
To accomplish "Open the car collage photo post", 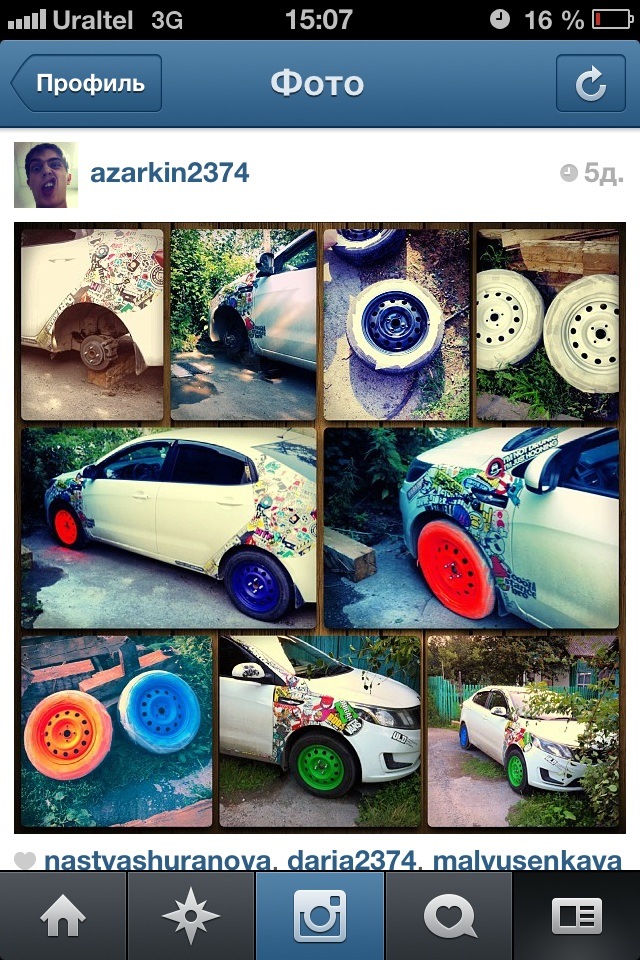I will click(x=320, y=528).
